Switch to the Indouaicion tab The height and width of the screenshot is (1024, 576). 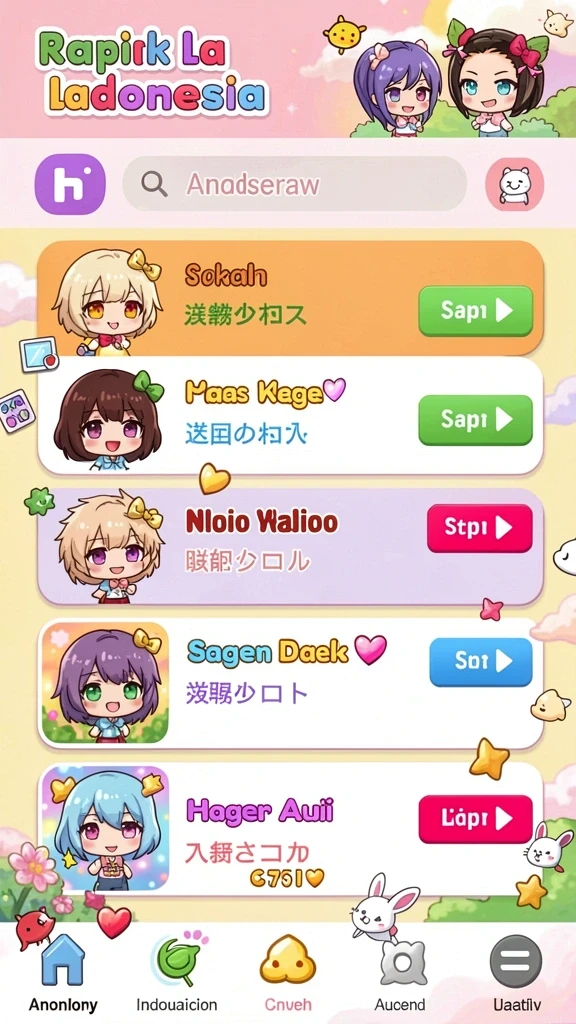point(176,973)
